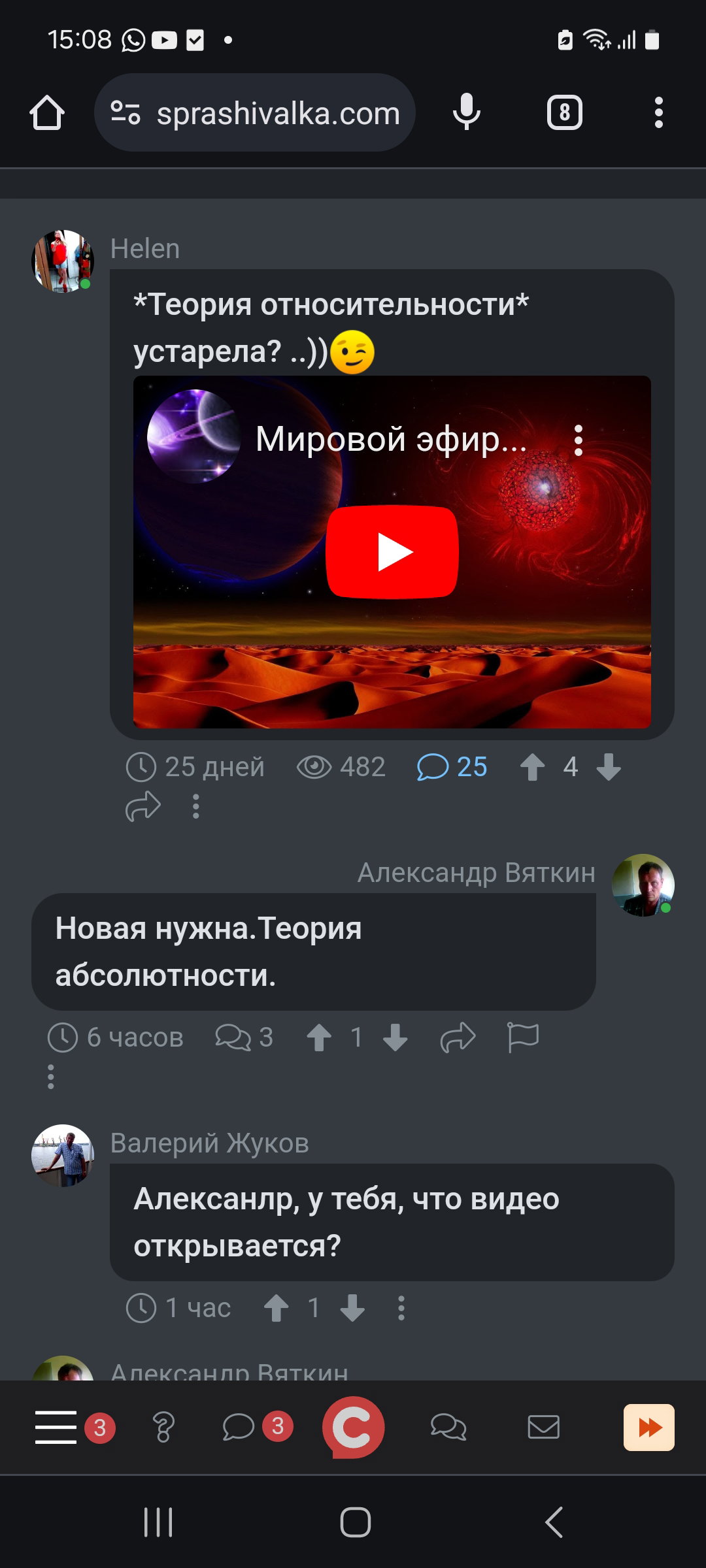
Task: Downvote Helen's question
Action: point(609,767)
